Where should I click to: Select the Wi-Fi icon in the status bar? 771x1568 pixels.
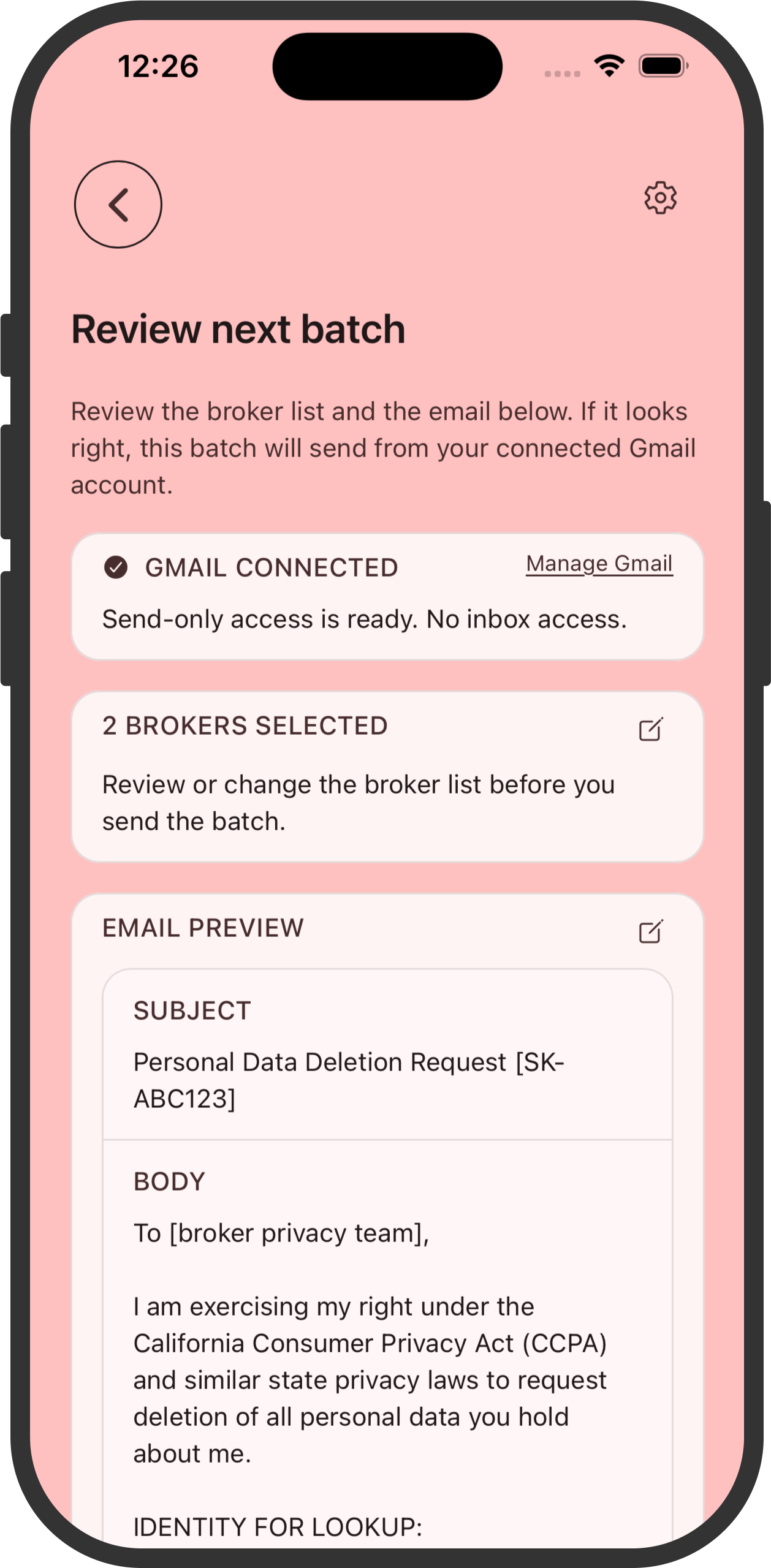coord(609,67)
